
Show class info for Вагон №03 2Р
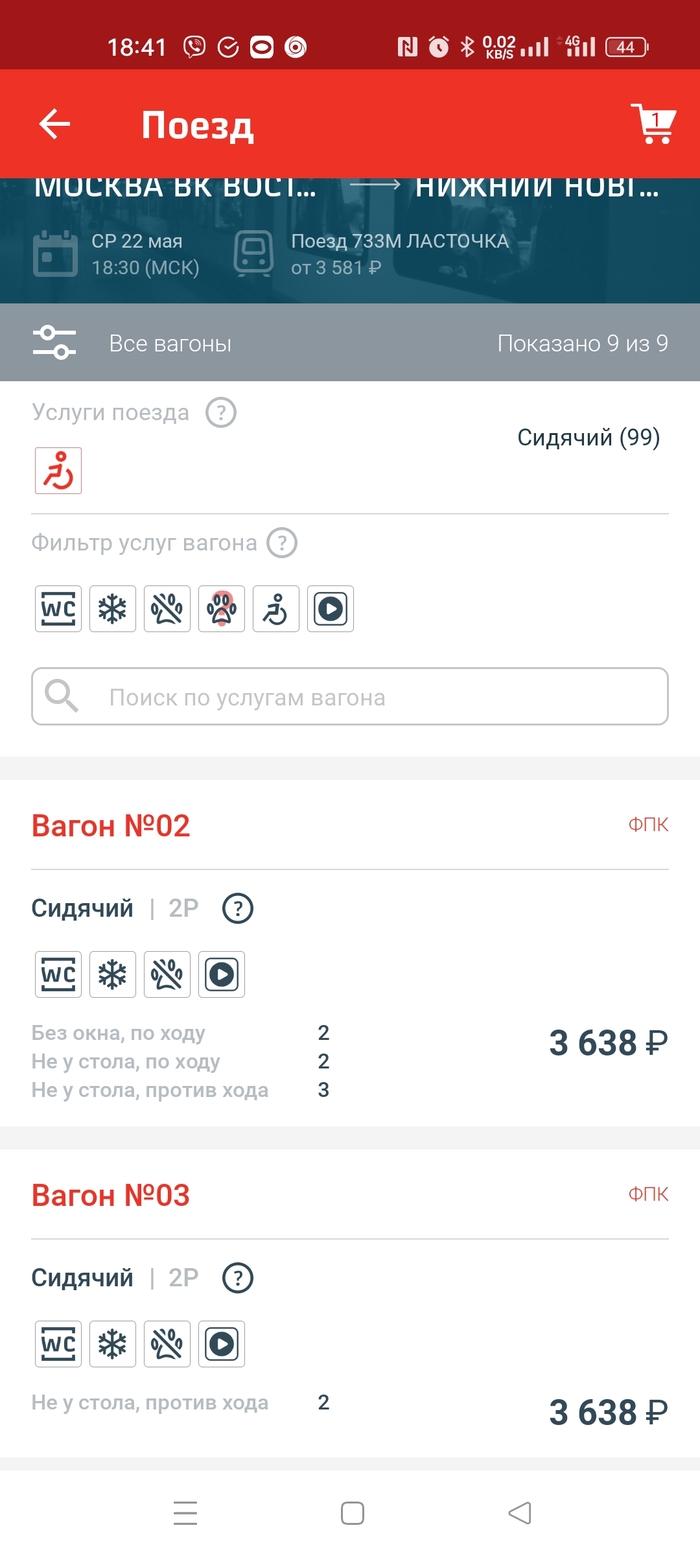click(238, 1277)
